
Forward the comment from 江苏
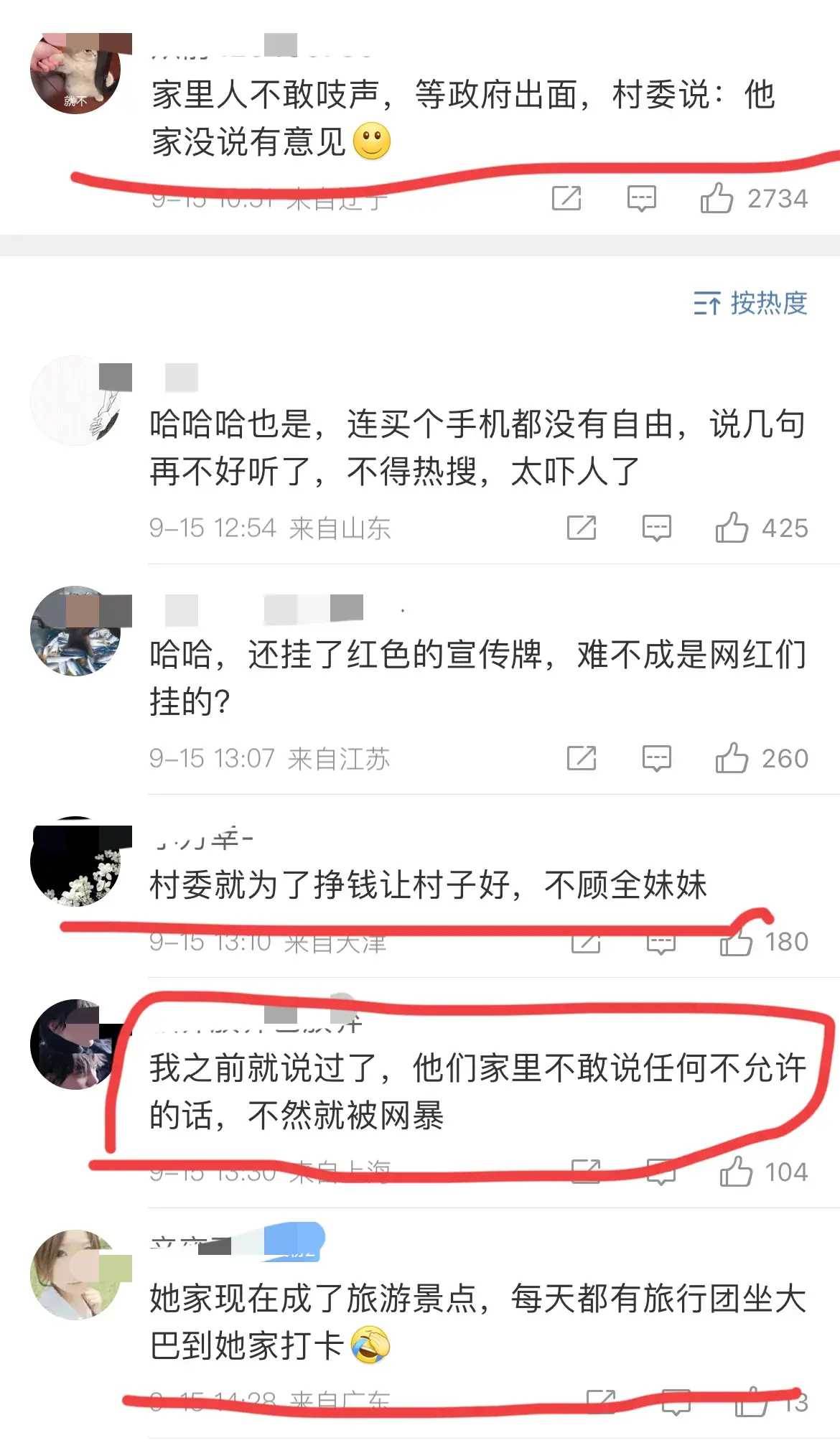click(x=581, y=758)
